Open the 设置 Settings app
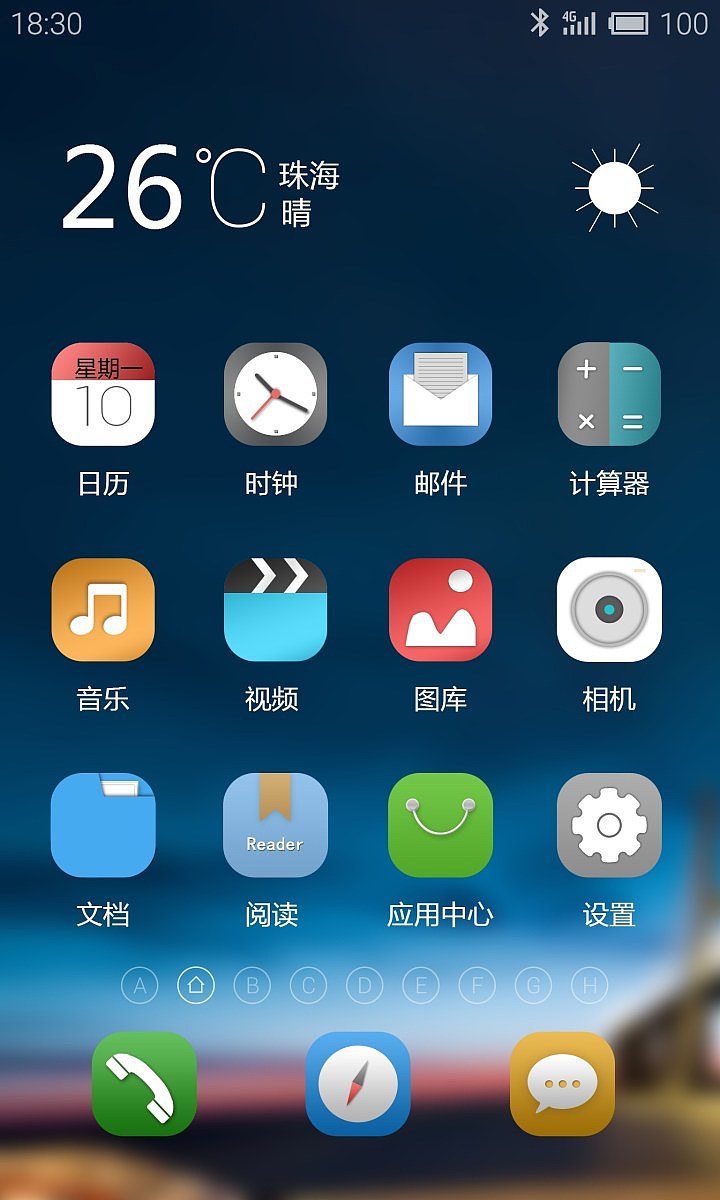720x1200 pixels. tap(608, 823)
